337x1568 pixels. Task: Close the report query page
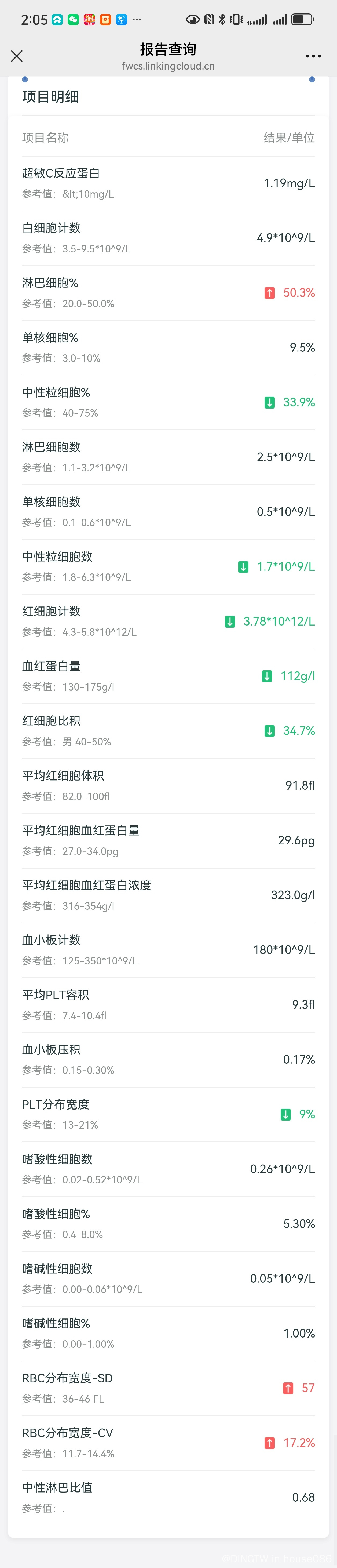coord(17,56)
